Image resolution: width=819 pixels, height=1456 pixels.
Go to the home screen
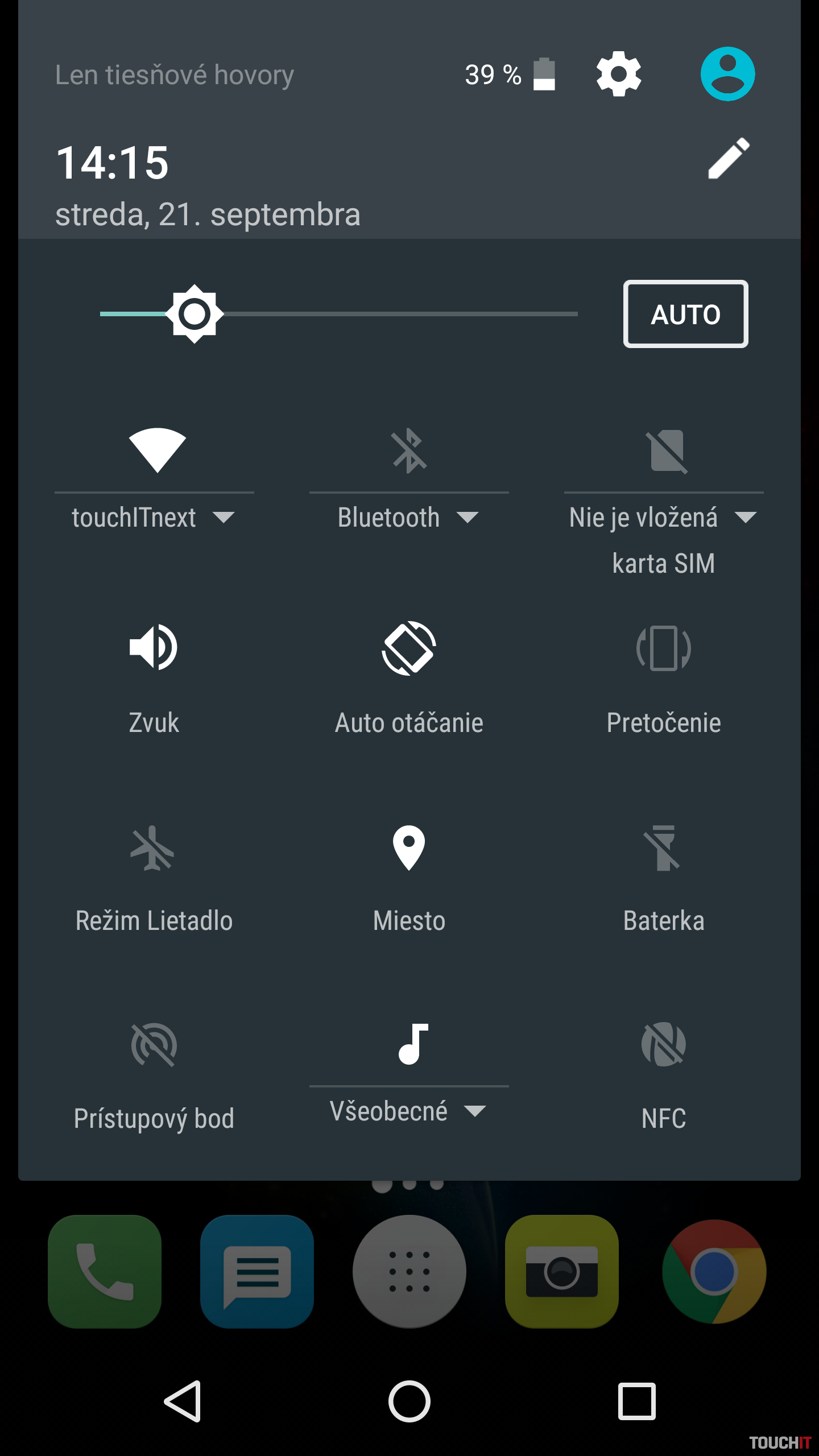click(409, 1401)
